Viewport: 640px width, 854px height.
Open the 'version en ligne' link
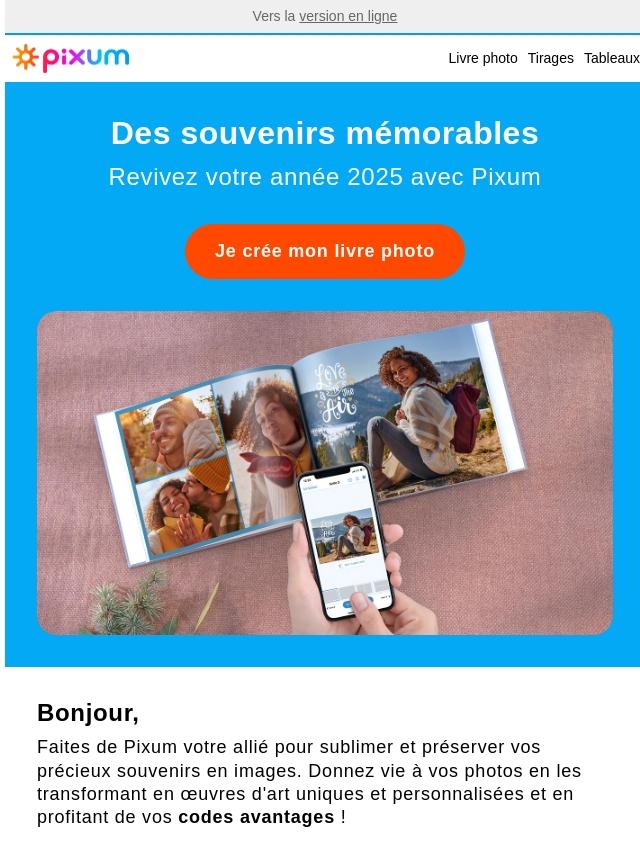pos(347,16)
